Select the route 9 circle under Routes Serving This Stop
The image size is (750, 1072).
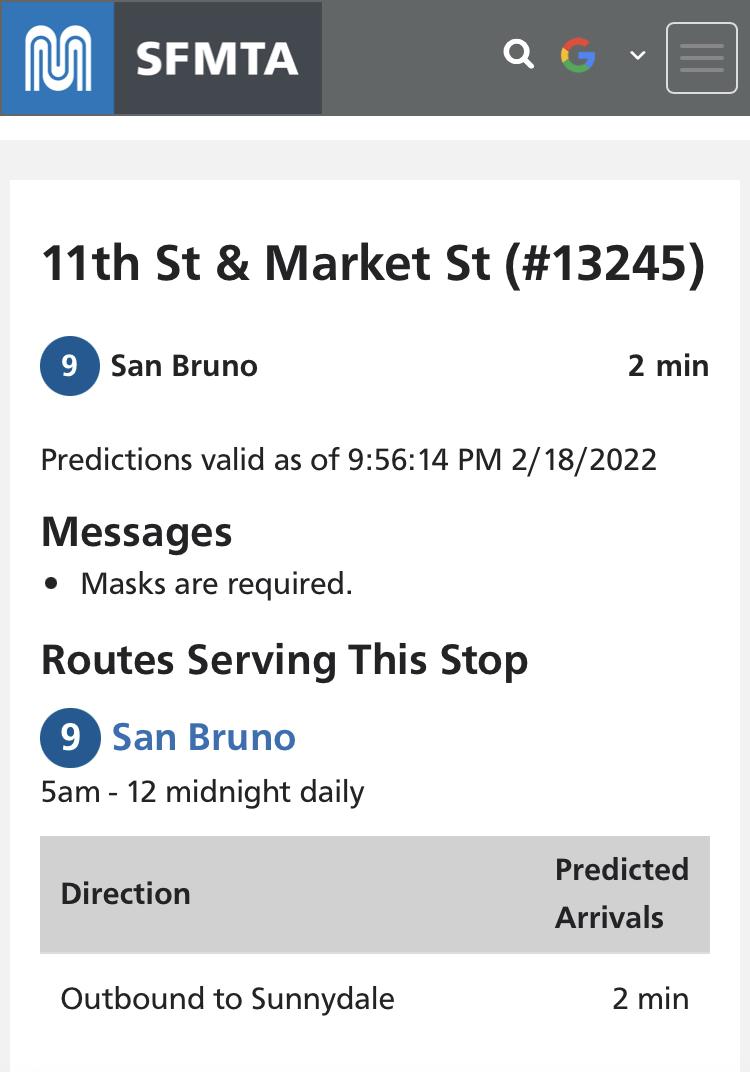click(x=69, y=738)
